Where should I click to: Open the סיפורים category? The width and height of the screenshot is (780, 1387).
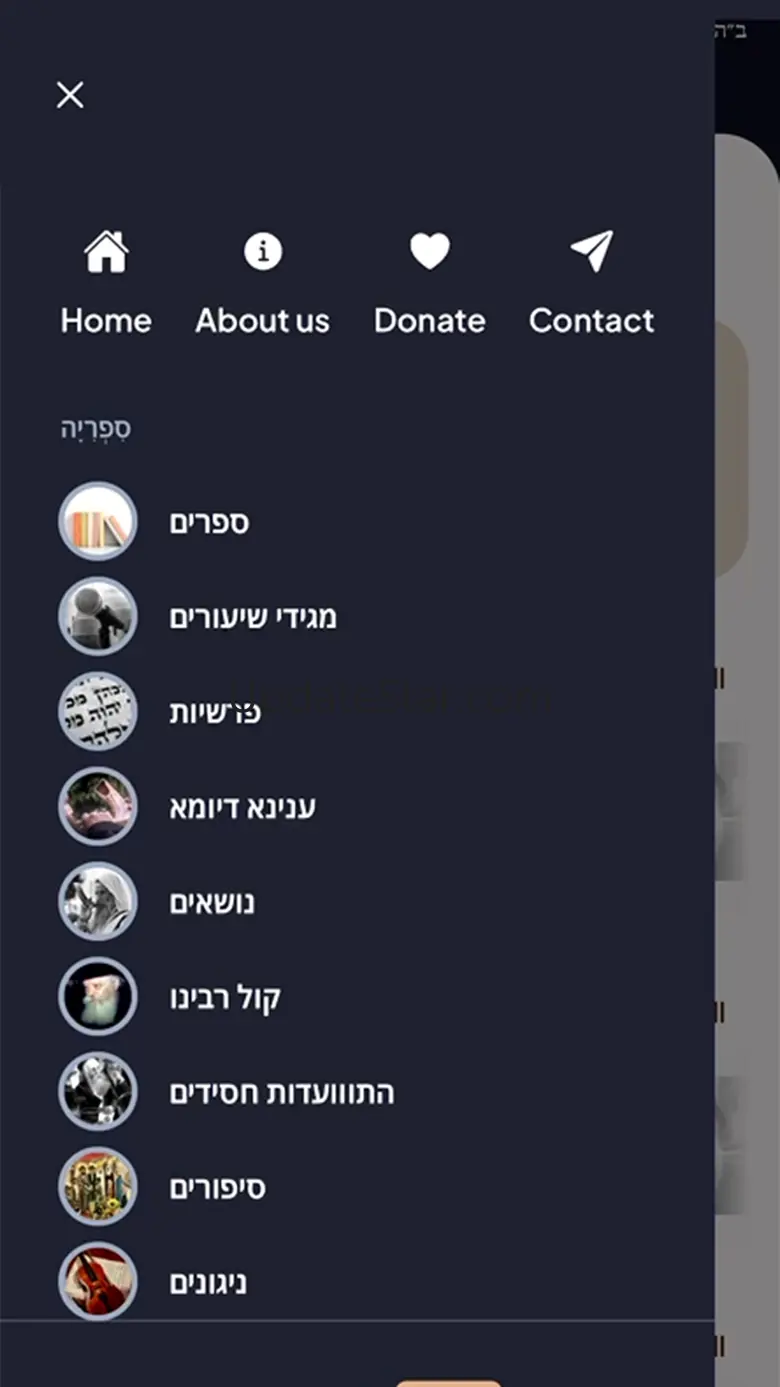pos(357,1187)
